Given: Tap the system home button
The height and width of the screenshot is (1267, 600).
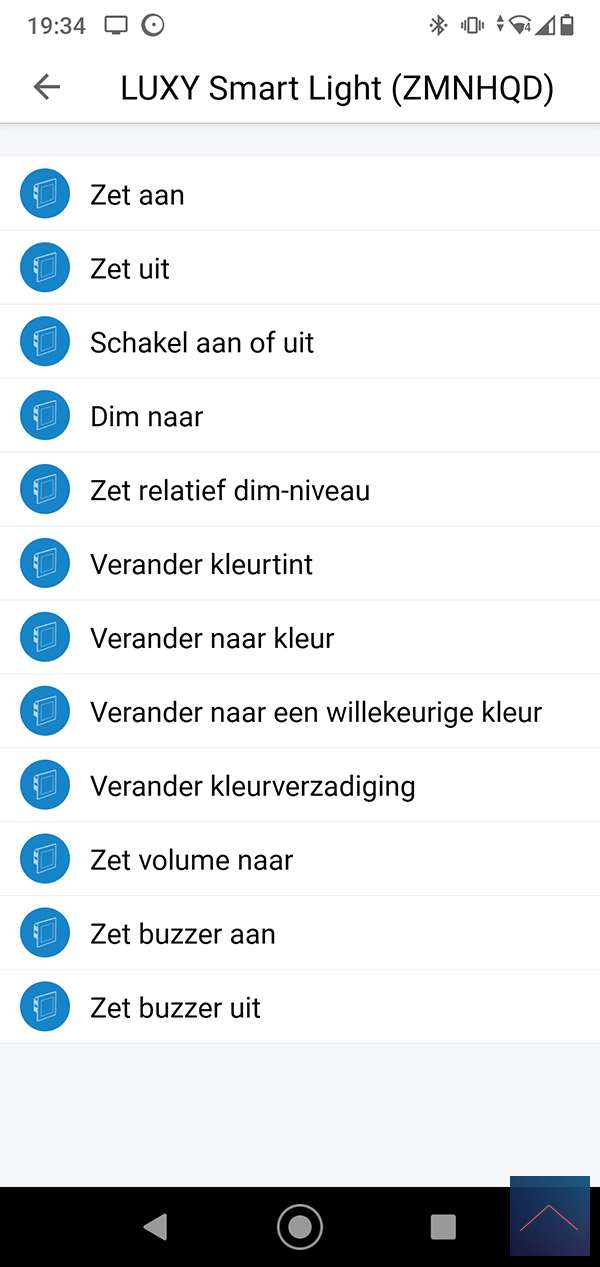Looking at the screenshot, I should point(299,1226).
